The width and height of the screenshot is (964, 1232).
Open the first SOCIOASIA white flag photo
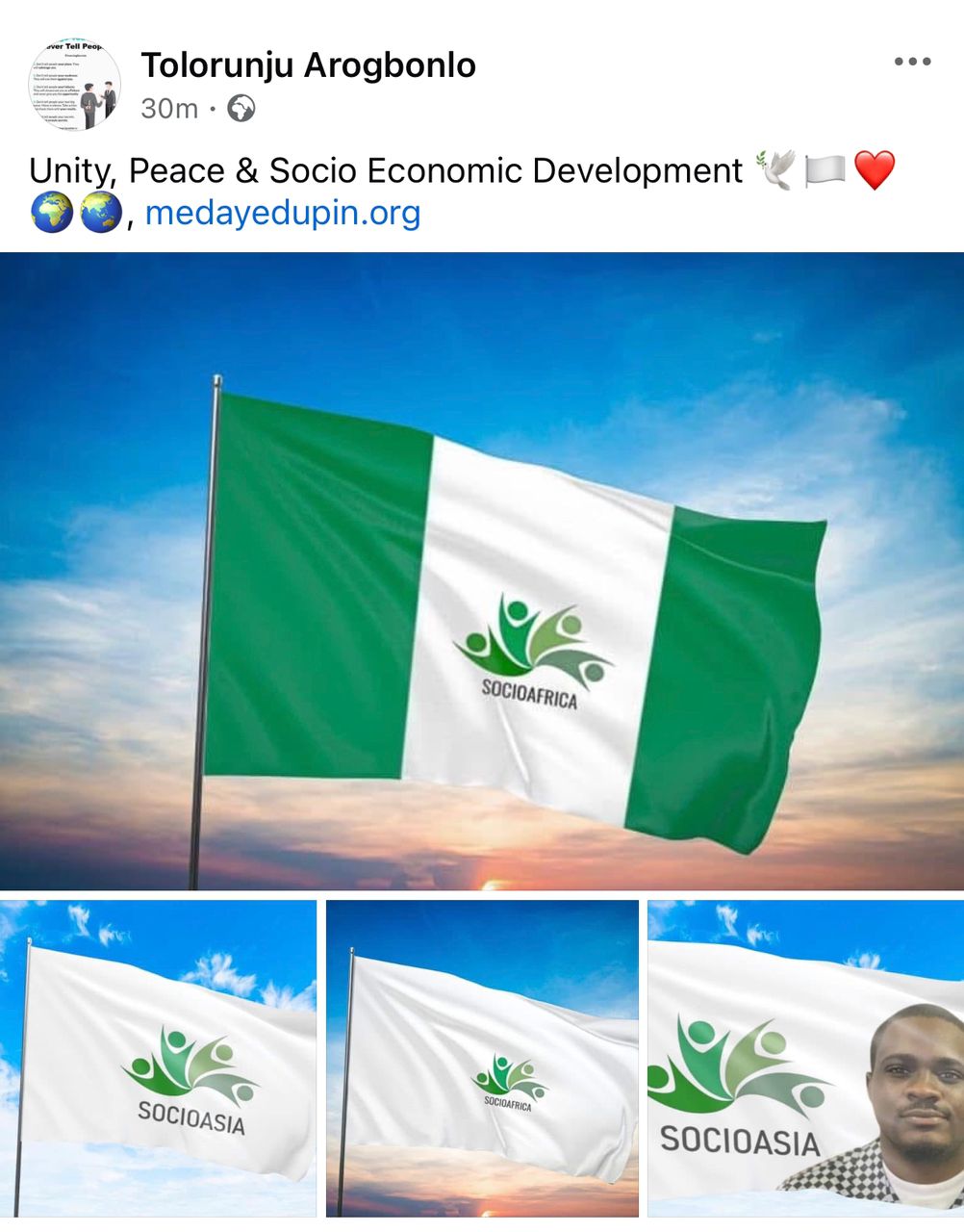click(158, 1058)
